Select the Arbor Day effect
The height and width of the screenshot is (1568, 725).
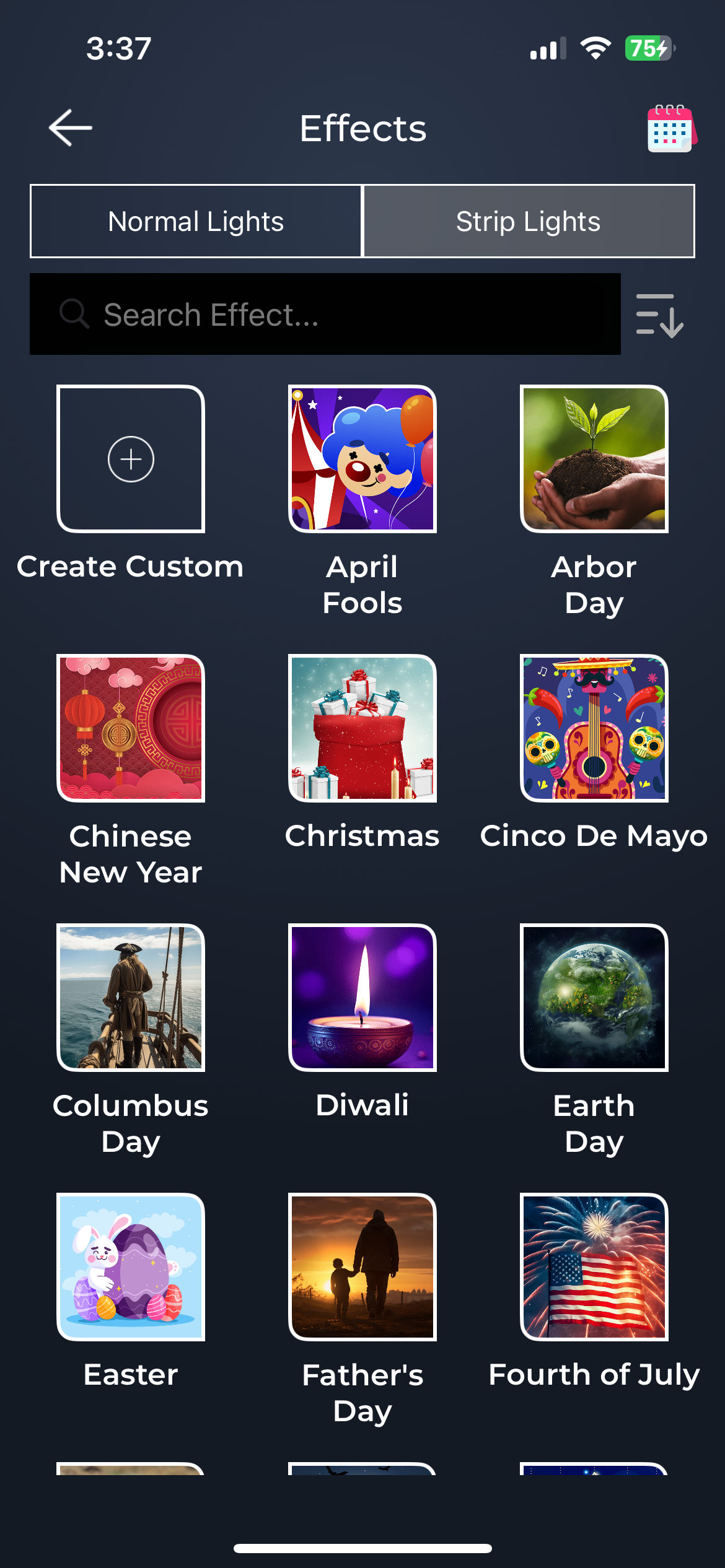[594, 459]
